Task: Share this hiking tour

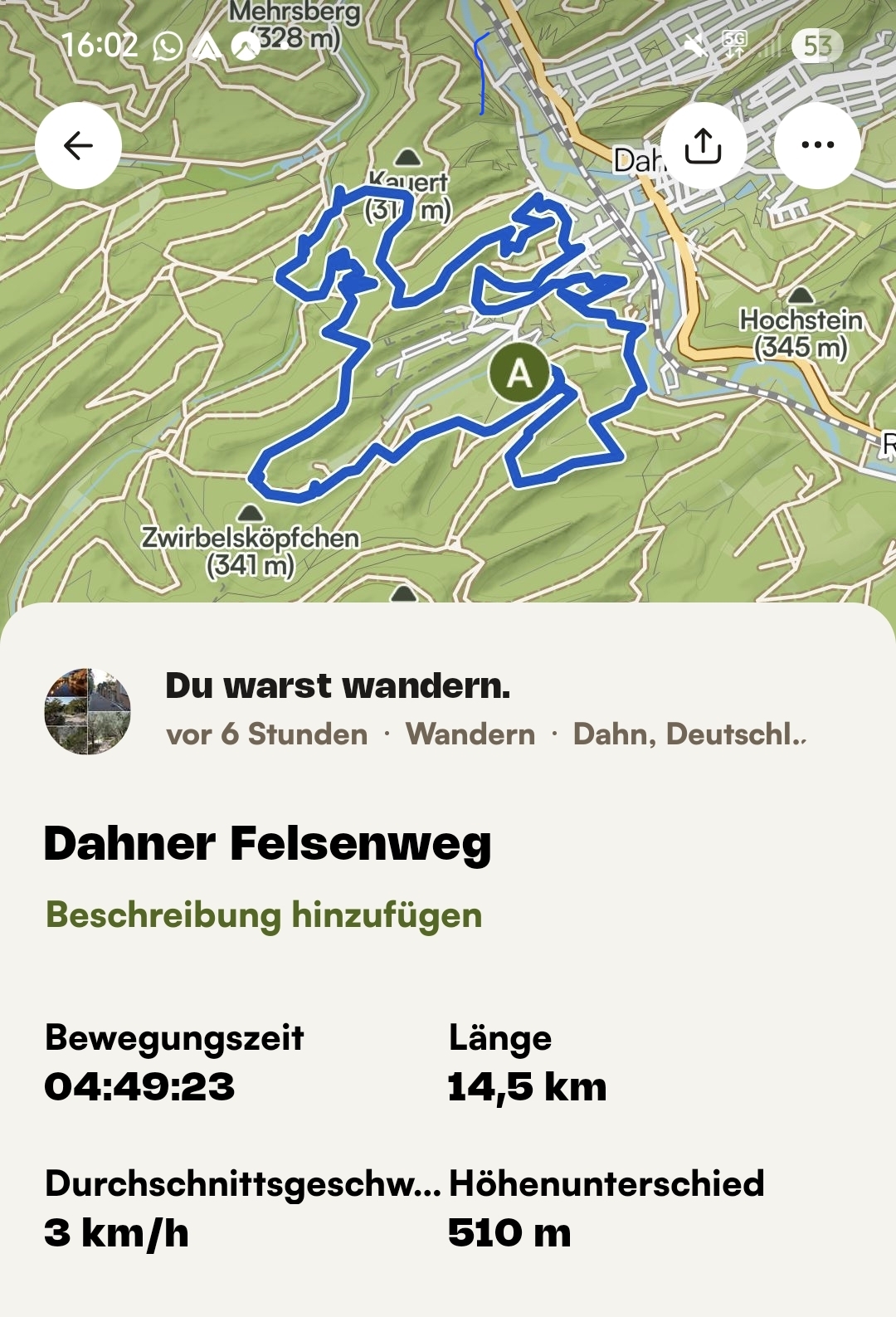Action: 704,146
